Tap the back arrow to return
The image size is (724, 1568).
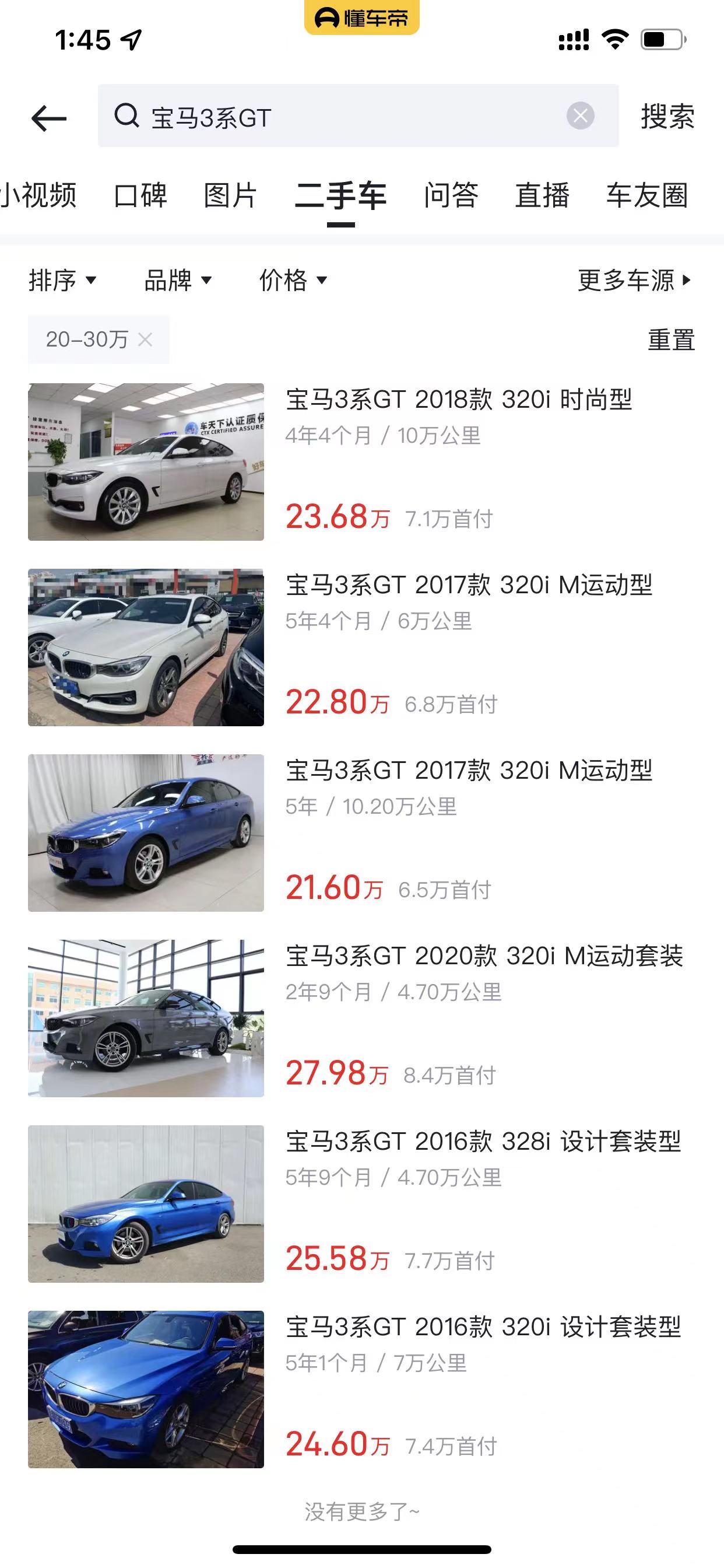point(48,118)
